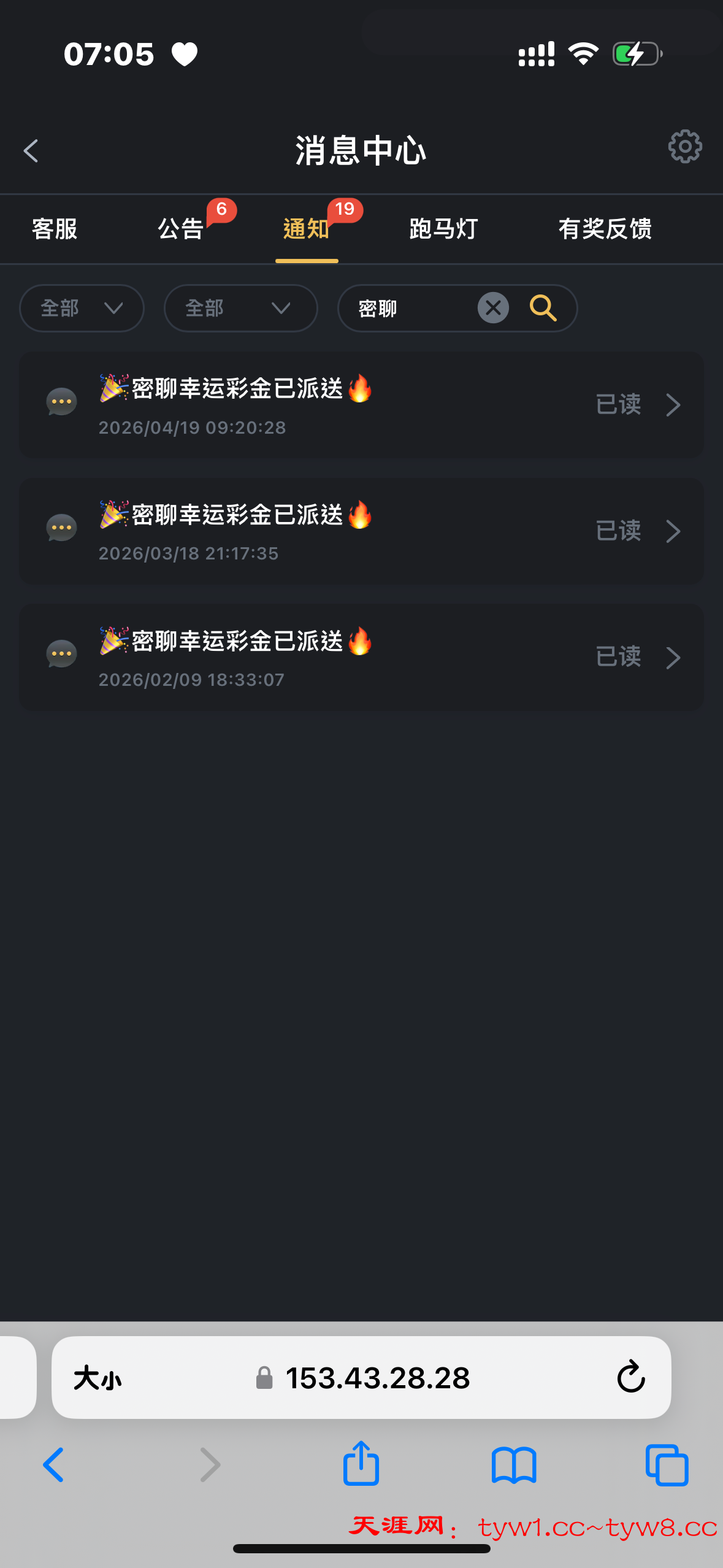Expand the 2026/03/18 notification via its chevron
This screenshot has width=723, height=1568.
pyautogui.click(x=673, y=531)
